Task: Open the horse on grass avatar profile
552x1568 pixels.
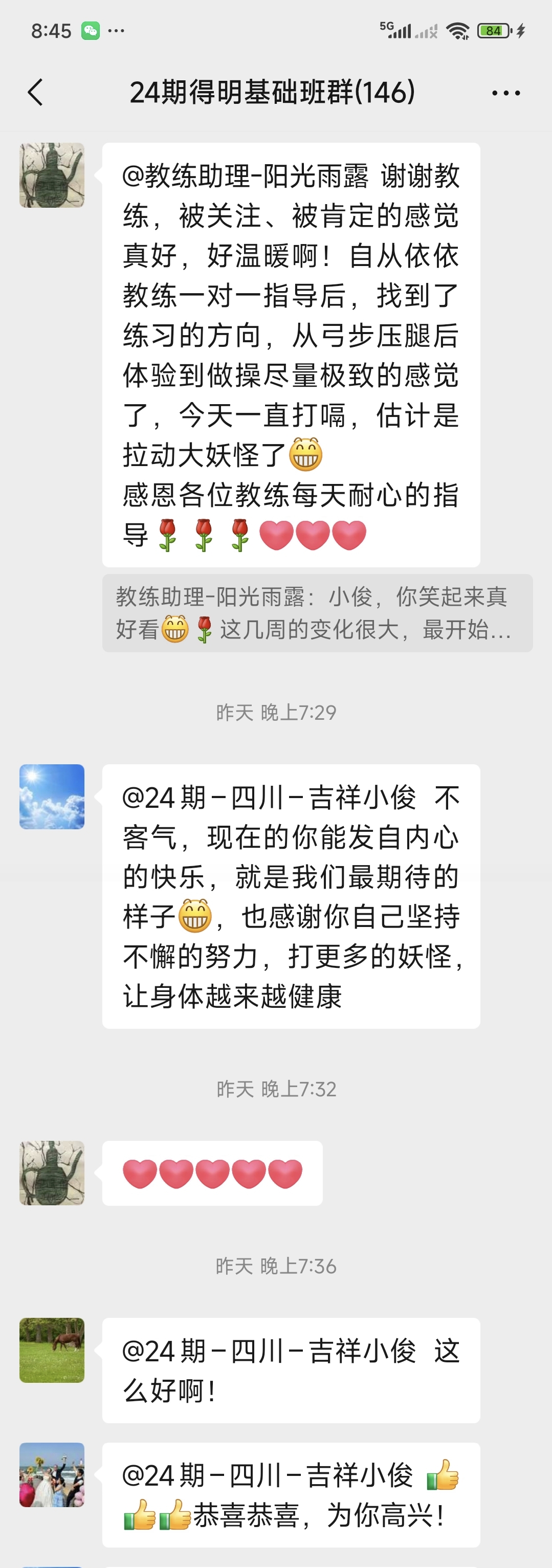Action: point(52,1350)
